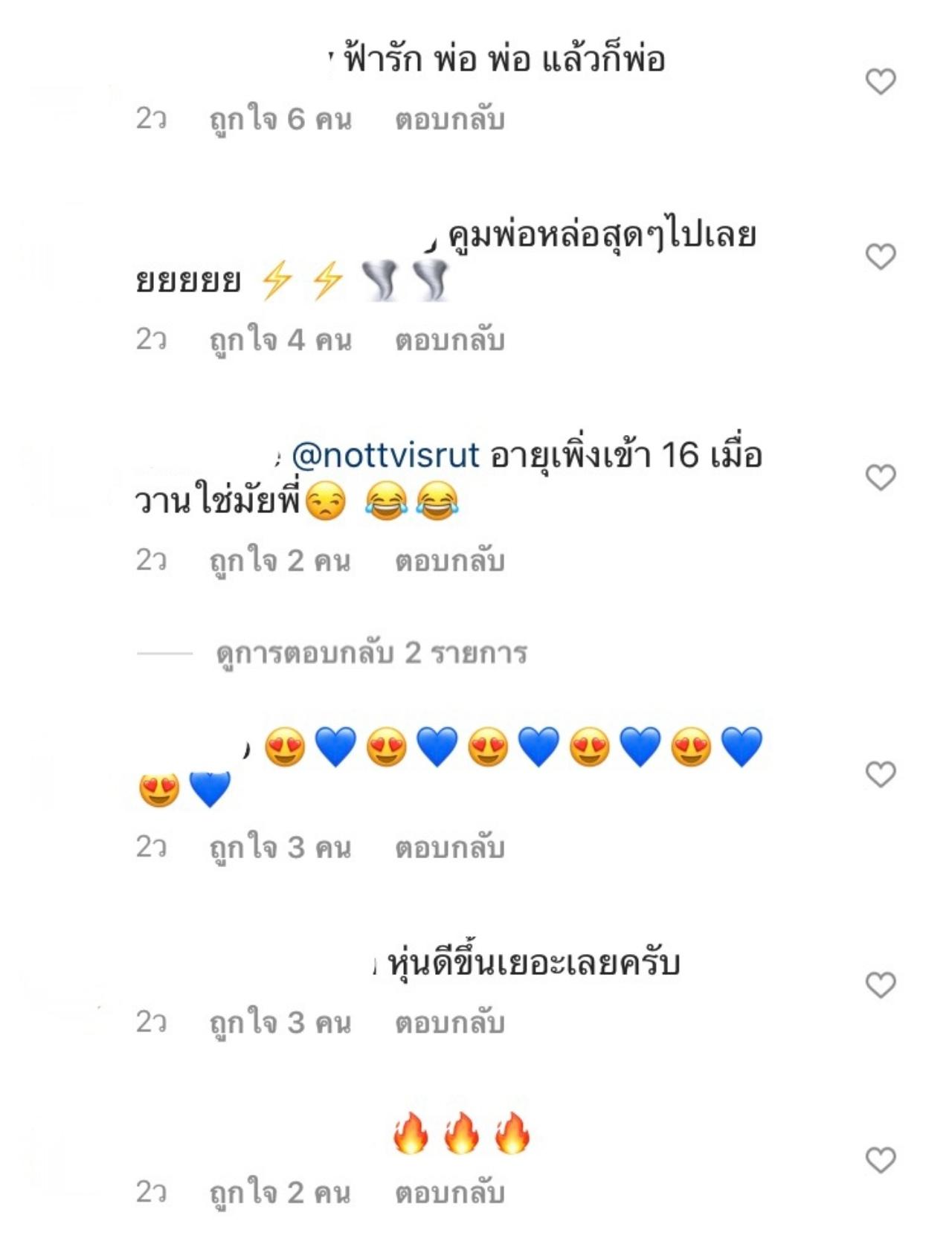Reply to the 'ฟ้ารัก พ่อ พ่อ แล้วก็พ่อ' comment
The height and width of the screenshot is (1250, 952).
[x=449, y=119]
